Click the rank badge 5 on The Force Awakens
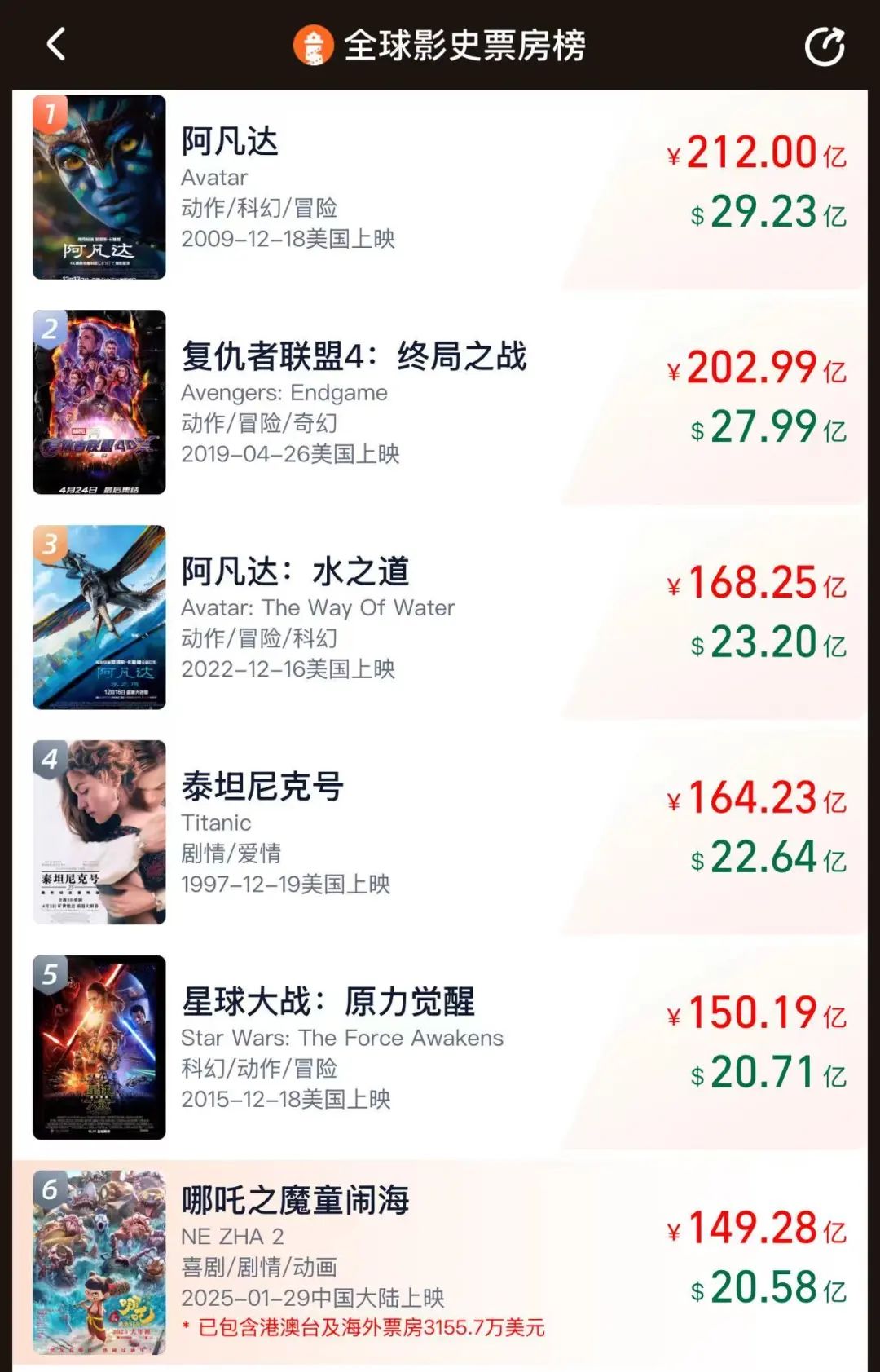The width and height of the screenshot is (880, 1372). click(49, 972)
